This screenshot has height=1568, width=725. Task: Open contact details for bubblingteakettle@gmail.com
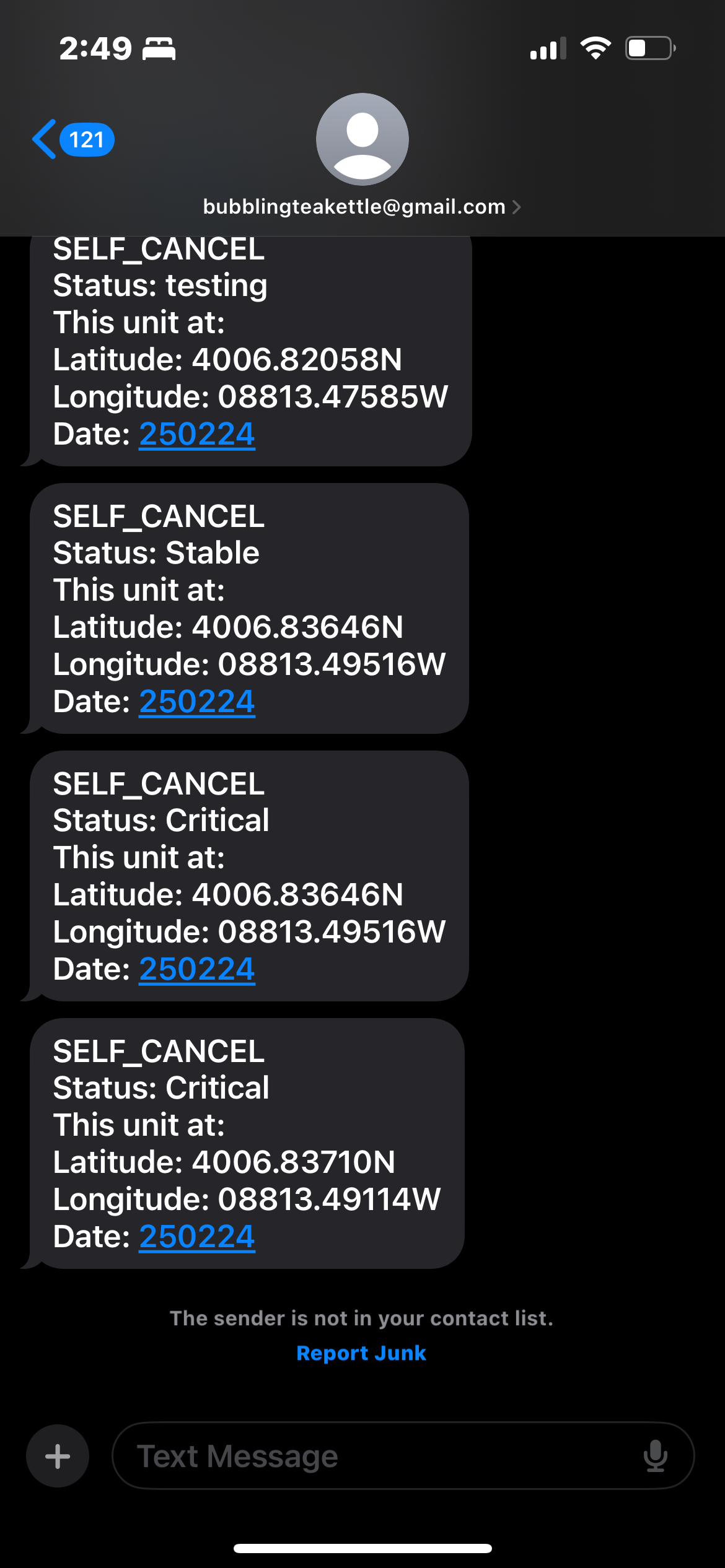362,206
